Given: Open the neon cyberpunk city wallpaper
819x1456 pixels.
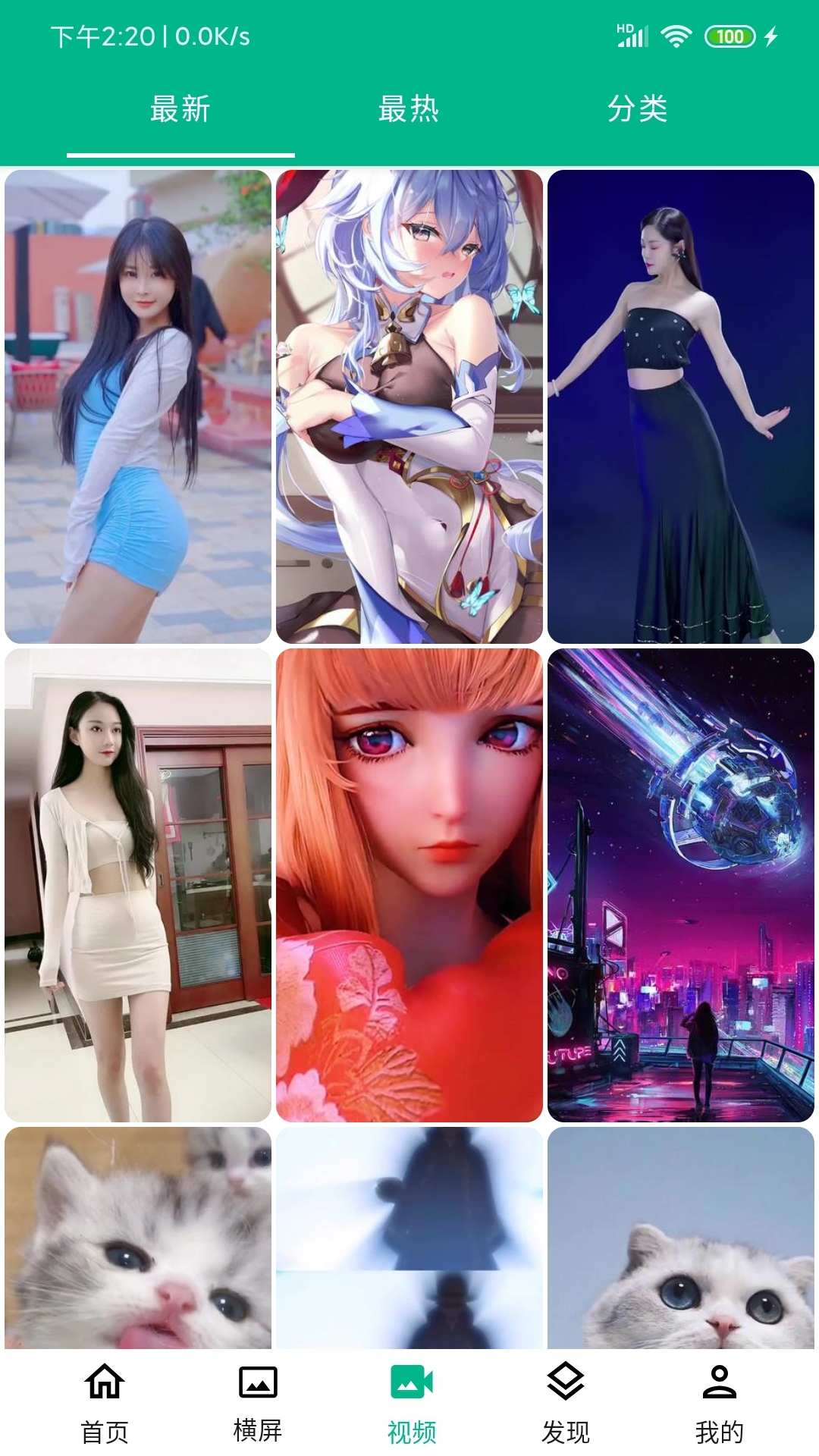Looking at the screenshot, I should click(x=680, y=885).
